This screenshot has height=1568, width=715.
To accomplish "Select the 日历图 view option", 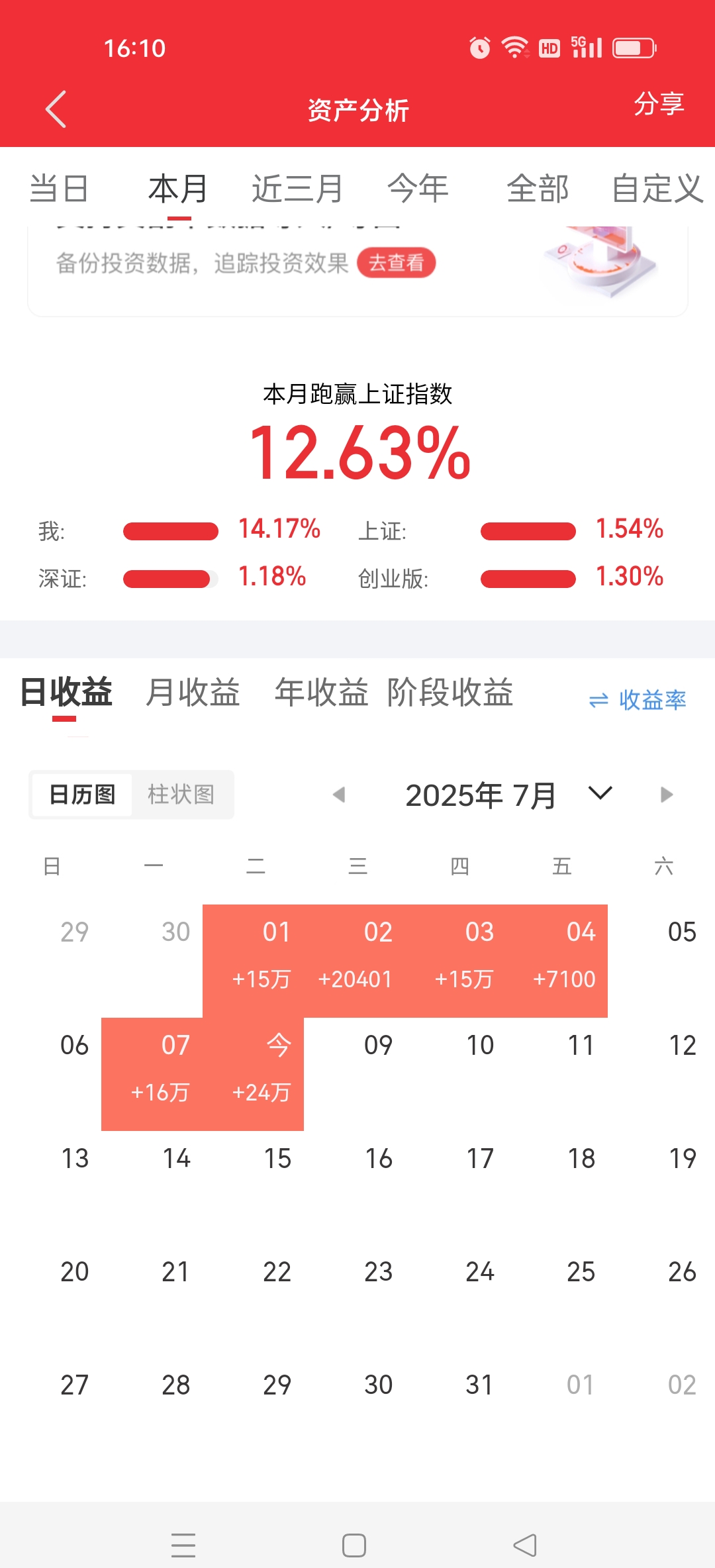I will click(81, 795).
